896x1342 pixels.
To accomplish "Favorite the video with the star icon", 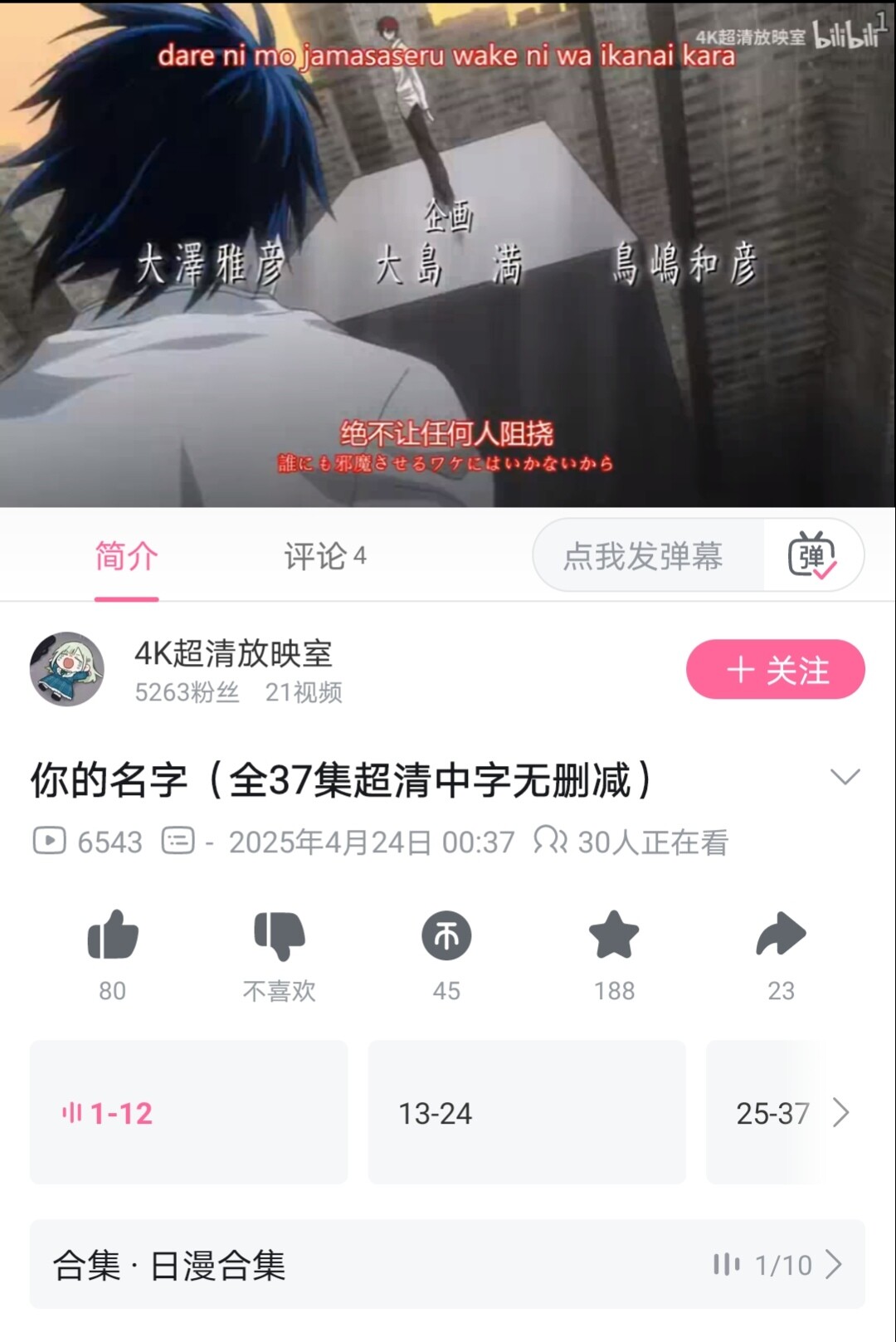I will click(x=614, y=936).
